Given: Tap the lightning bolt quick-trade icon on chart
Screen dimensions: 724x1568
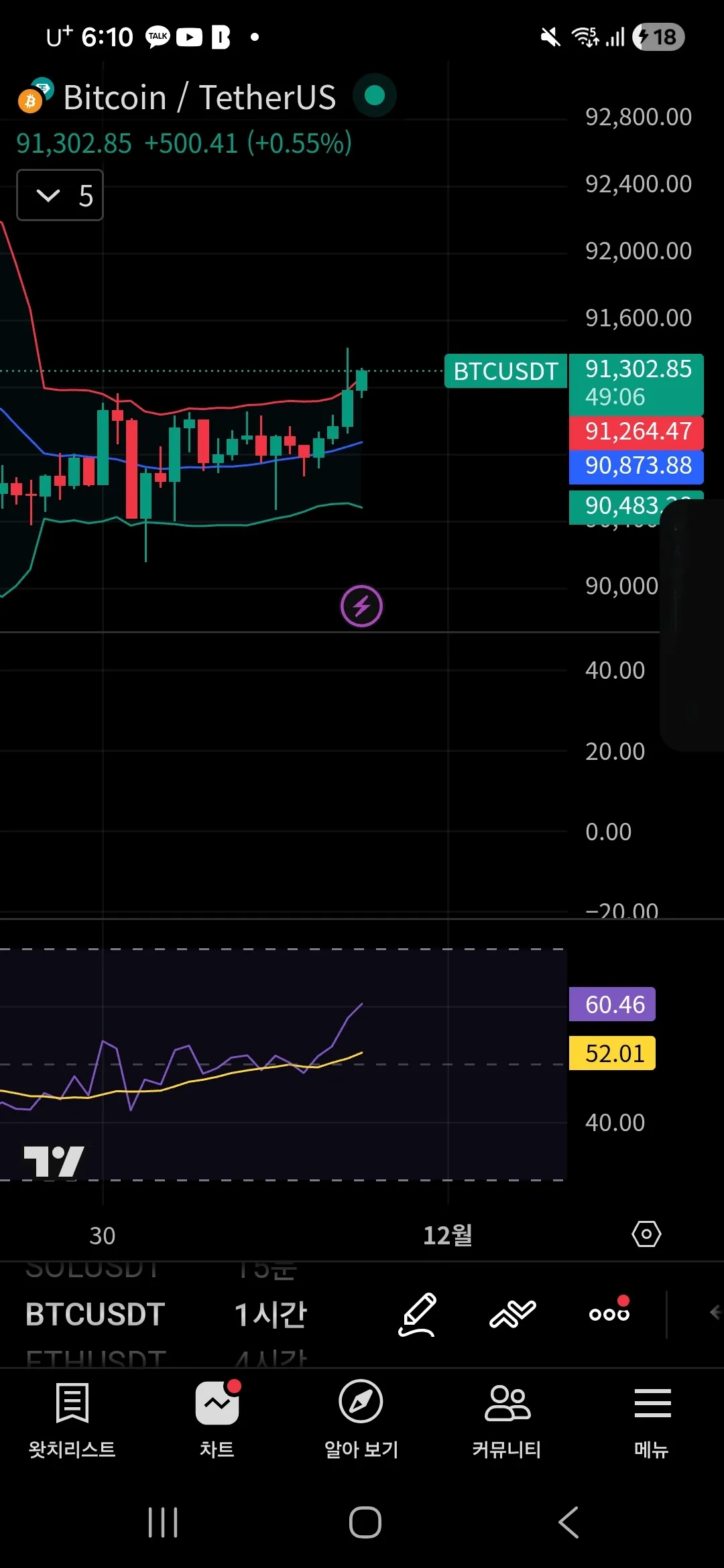Looking at the screenshot, I should [362, 605].
